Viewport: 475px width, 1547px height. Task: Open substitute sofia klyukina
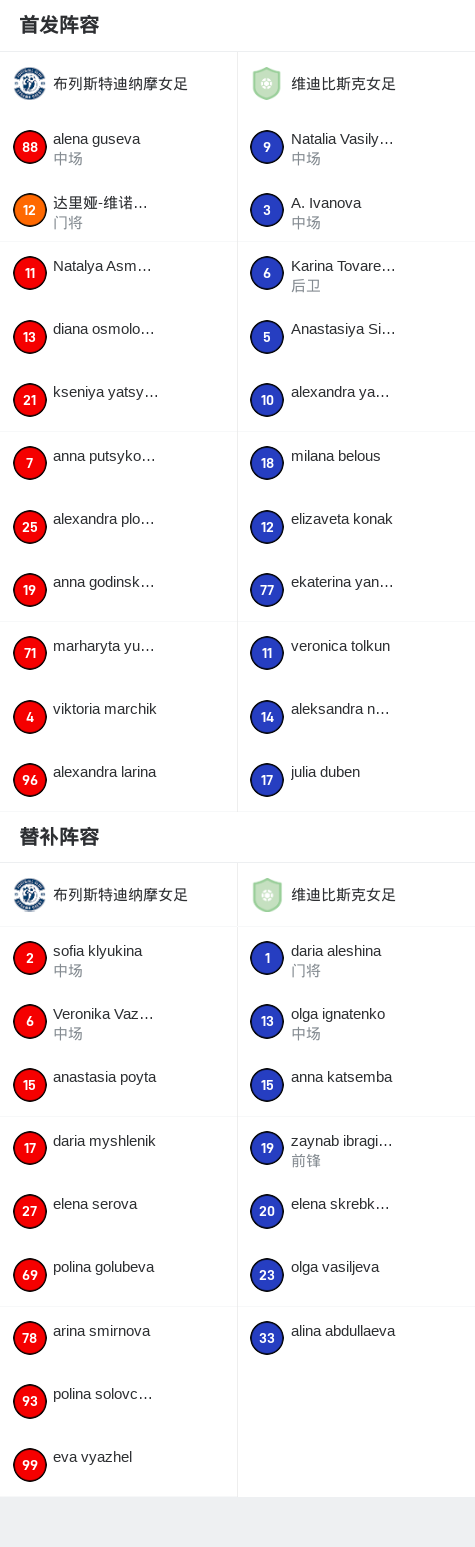[x=118, y=959]
